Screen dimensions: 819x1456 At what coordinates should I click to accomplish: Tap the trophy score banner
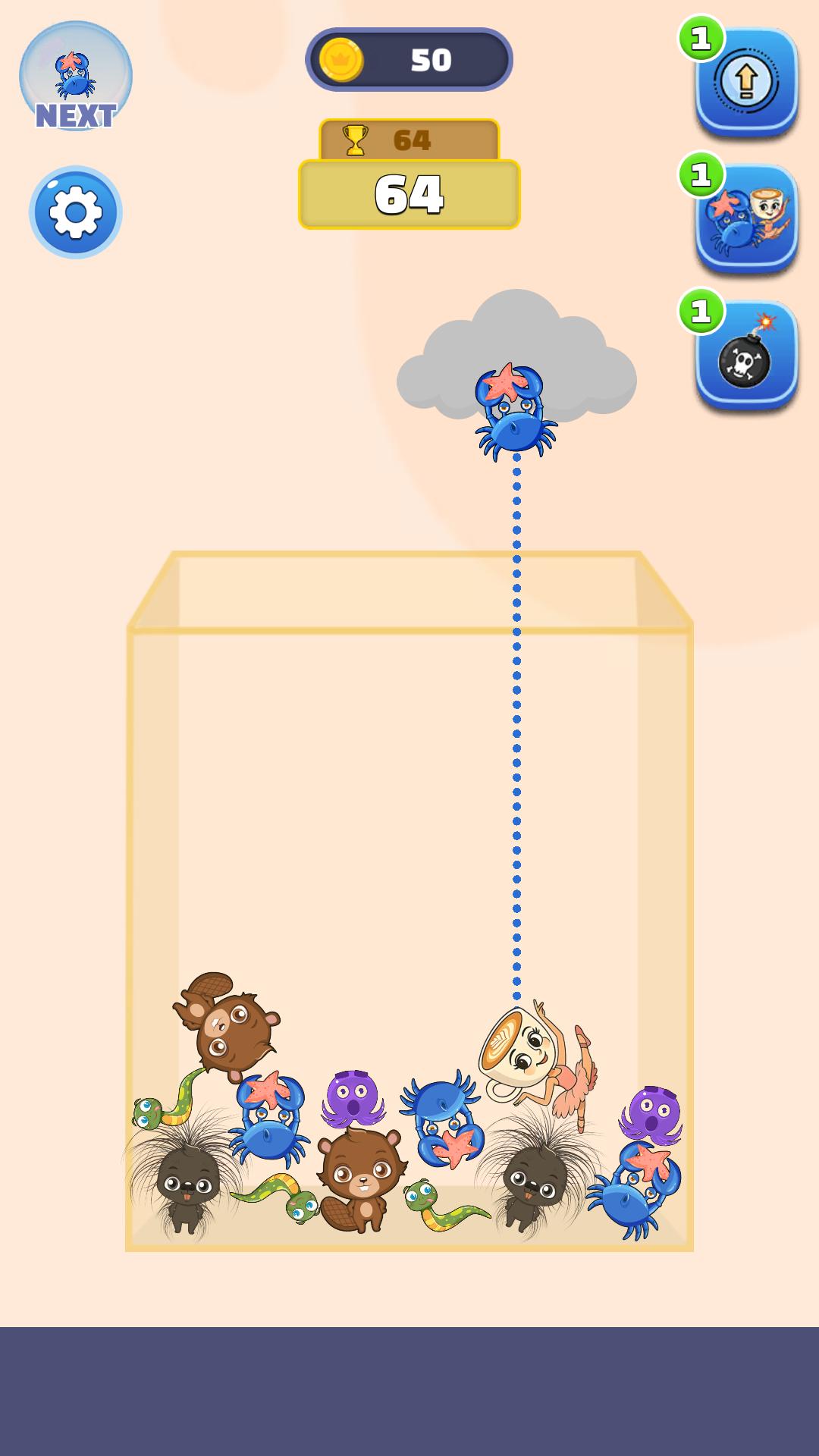(x=408, y=138)
